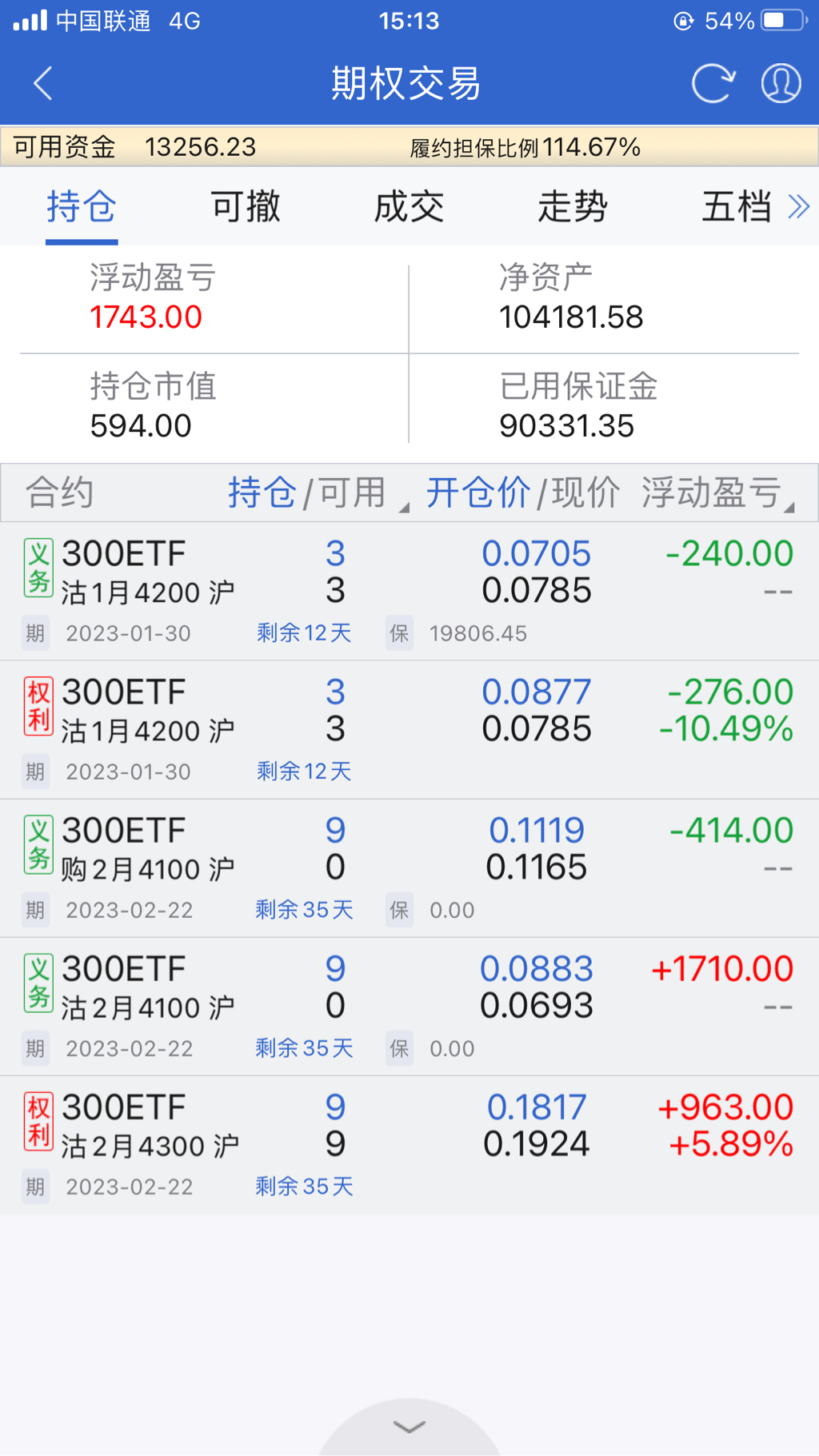The height and width of the screenshot is (1456, 819).
Task: Open the 走势 tab
Action: pos(573,207)
